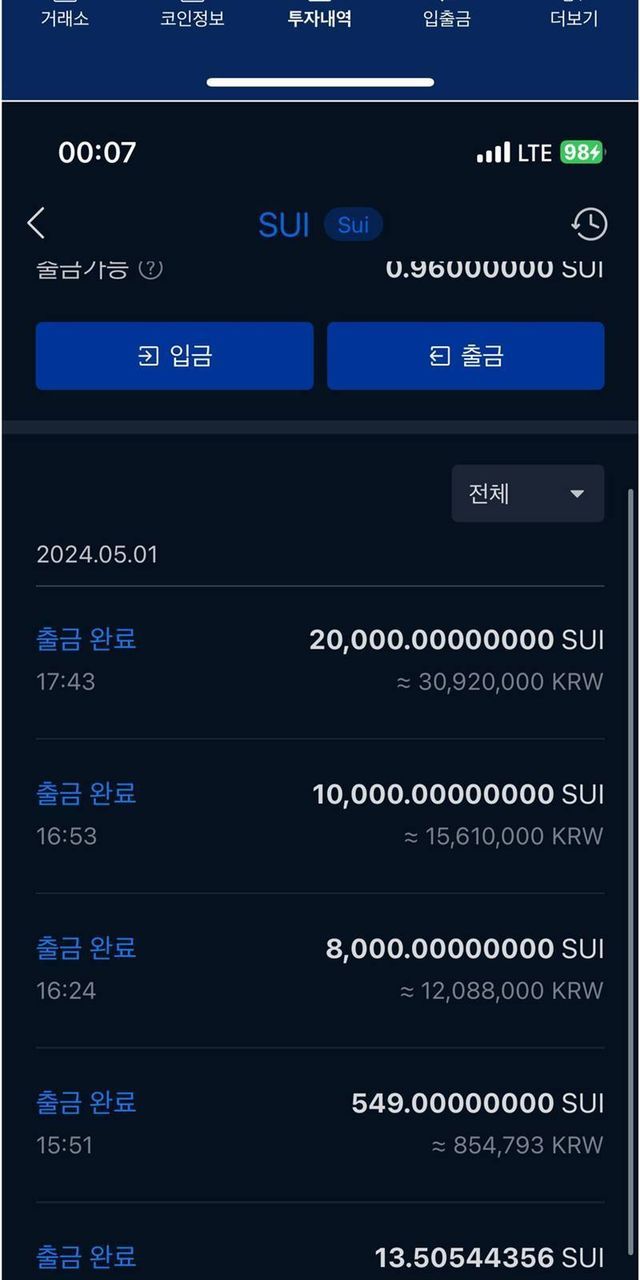
Task: Switch to the 거래소 tab
Action: (65, 18)
